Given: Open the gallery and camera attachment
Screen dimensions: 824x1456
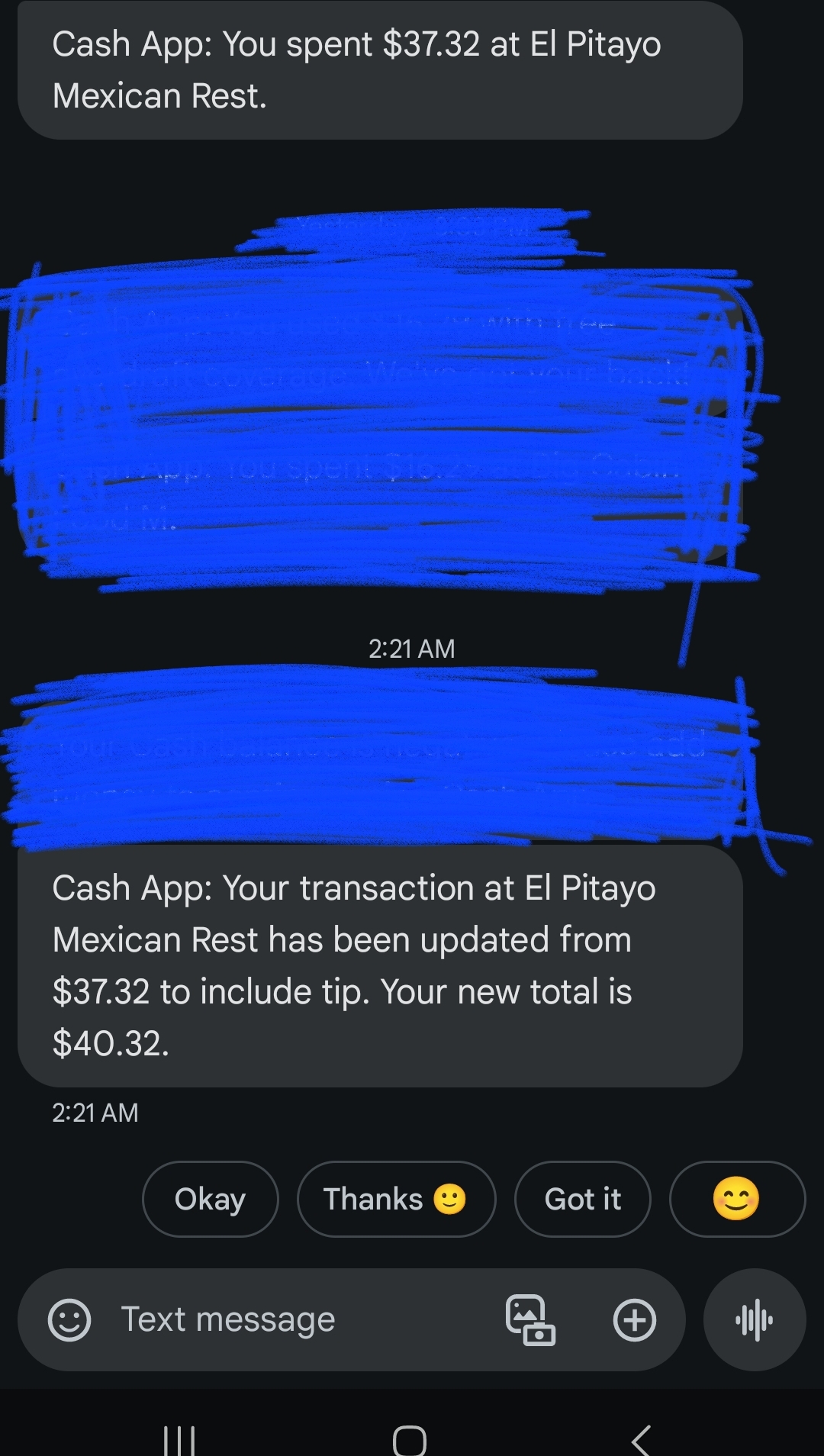Looking at the screenshot, I should pyautogui.click(x=530, y=1320).
